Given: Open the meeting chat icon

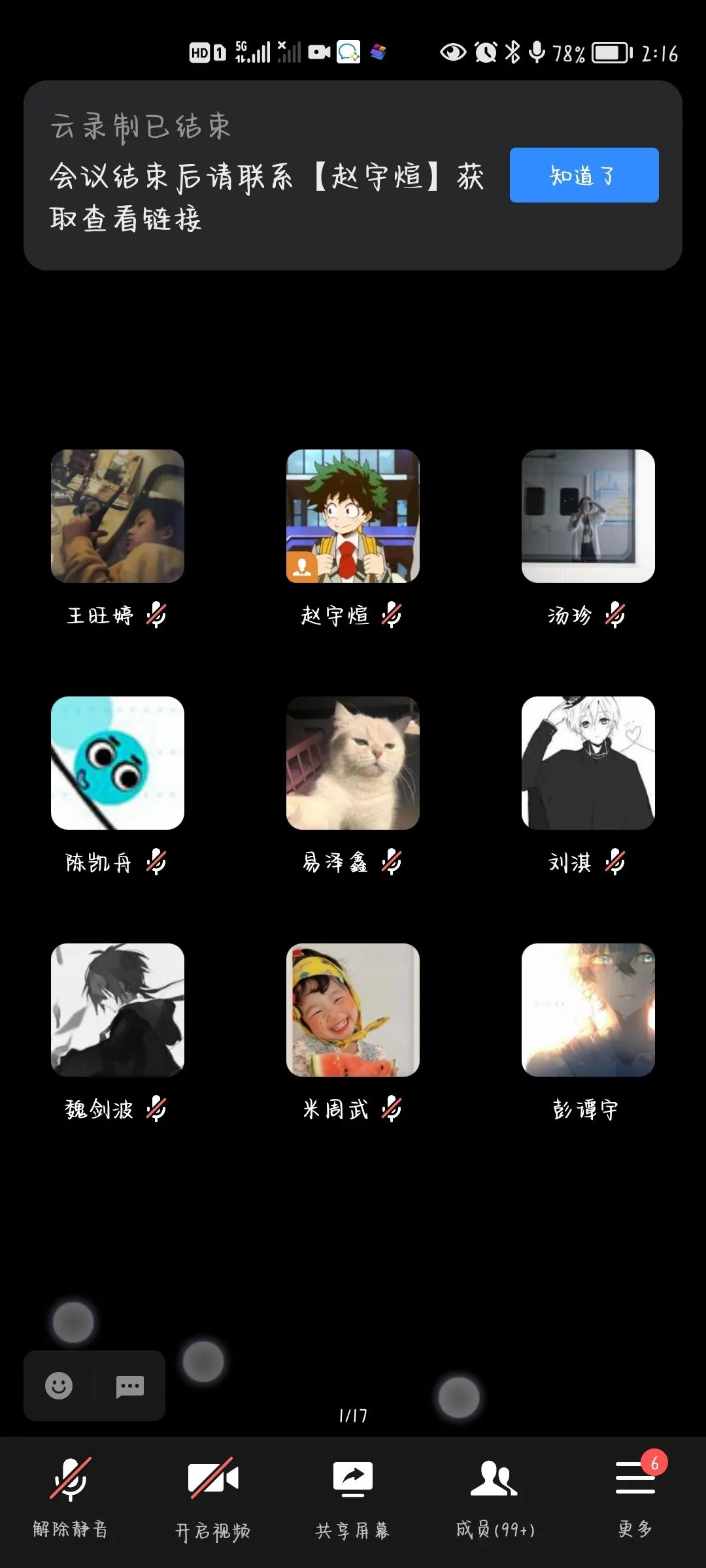Looking at the screenshot, I should [x=129, y=1385].
